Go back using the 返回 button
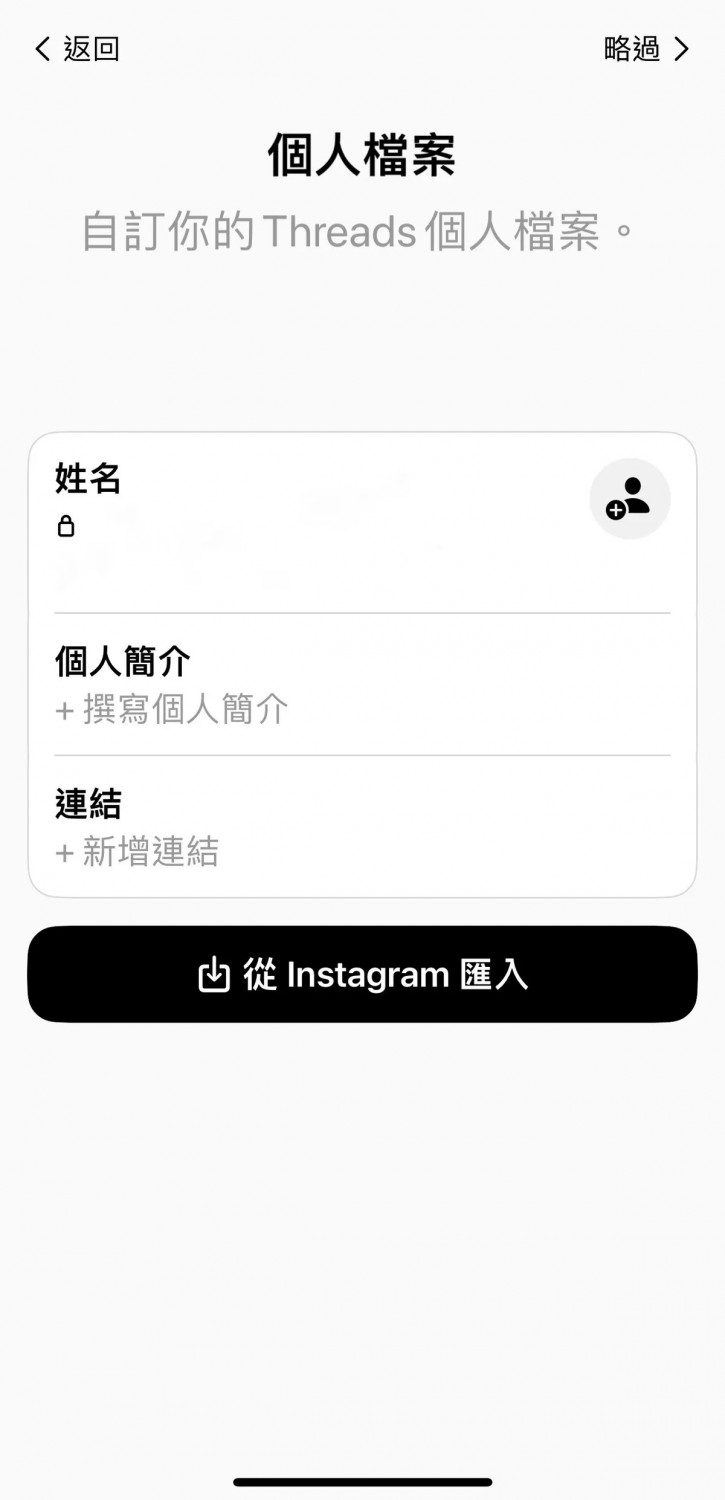The width and height of the screenshot is (725, 1500). tap(76, 49)
